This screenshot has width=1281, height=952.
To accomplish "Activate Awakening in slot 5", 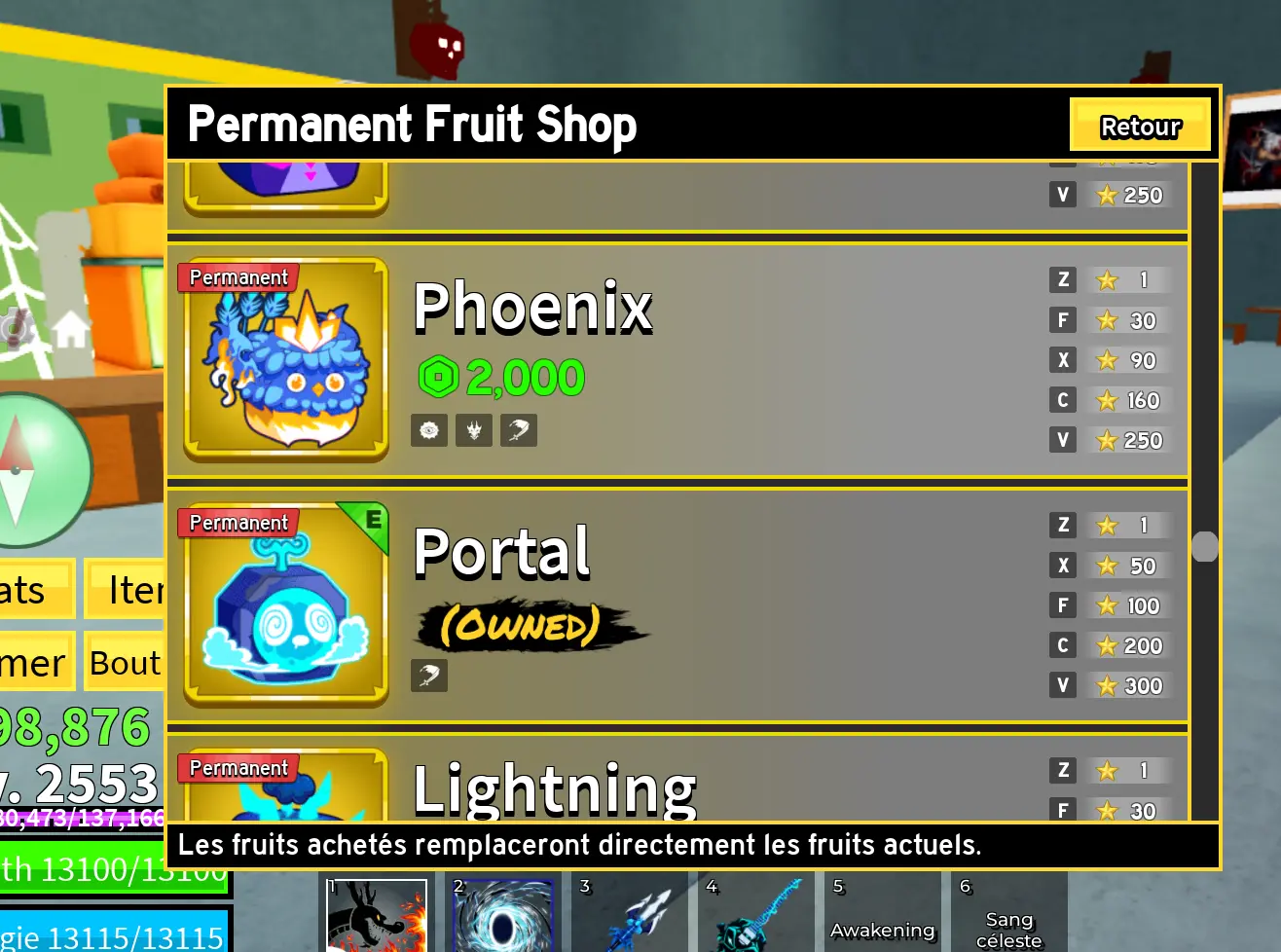I will [882, 915].
